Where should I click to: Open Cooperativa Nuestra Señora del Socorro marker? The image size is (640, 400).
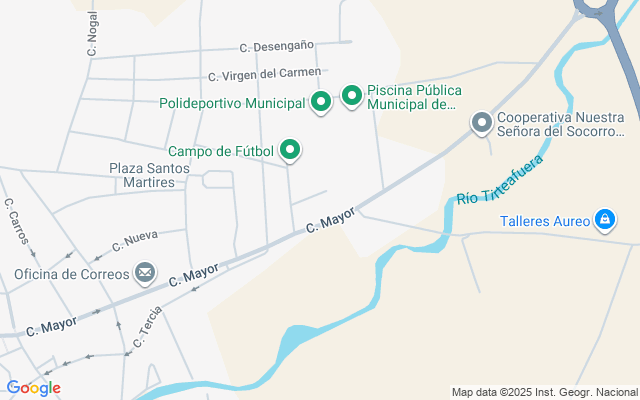click(481, 123)
